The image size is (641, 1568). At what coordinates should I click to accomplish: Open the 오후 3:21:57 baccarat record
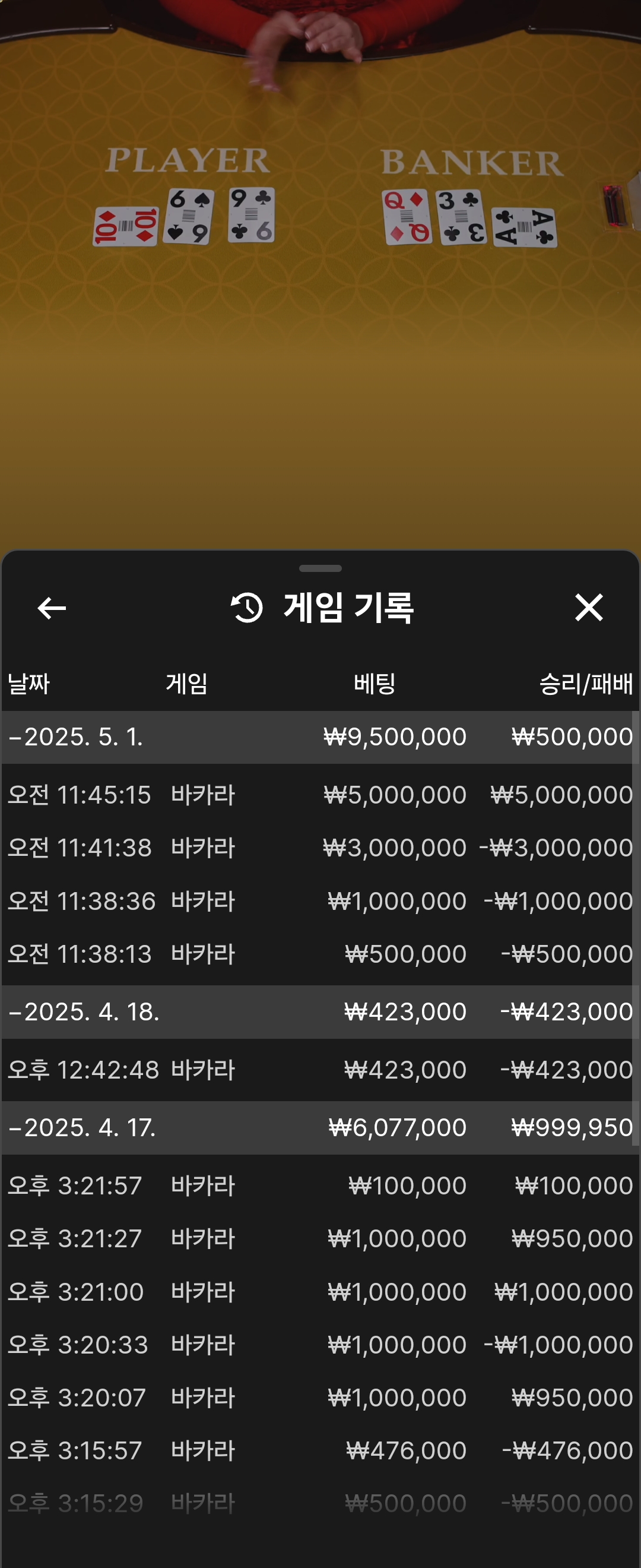click(320, 1185)
